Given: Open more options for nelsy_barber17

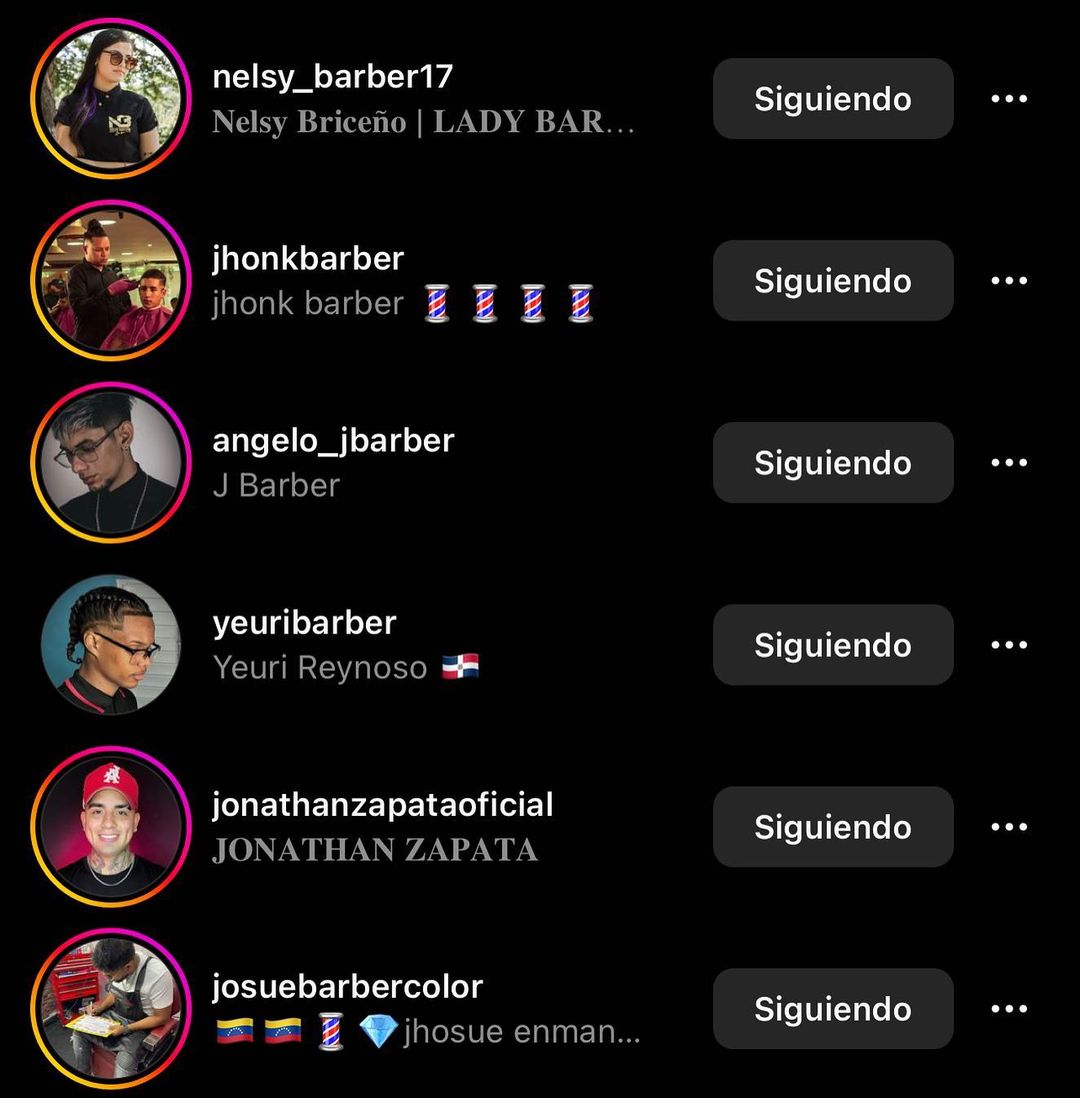Looking at the screenshot, I should [1008, 99].
